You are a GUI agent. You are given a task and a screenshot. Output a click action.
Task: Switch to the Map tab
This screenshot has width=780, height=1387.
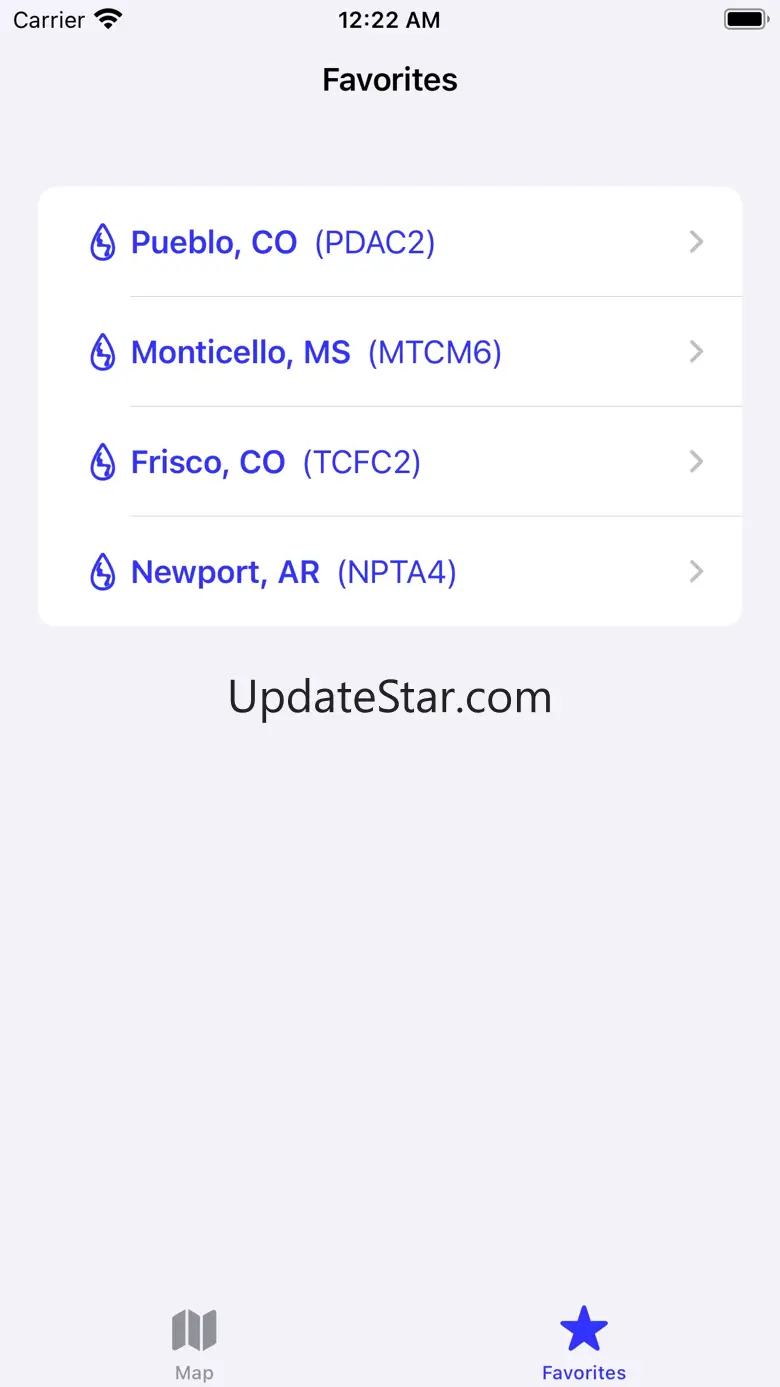click(194, 1343)
